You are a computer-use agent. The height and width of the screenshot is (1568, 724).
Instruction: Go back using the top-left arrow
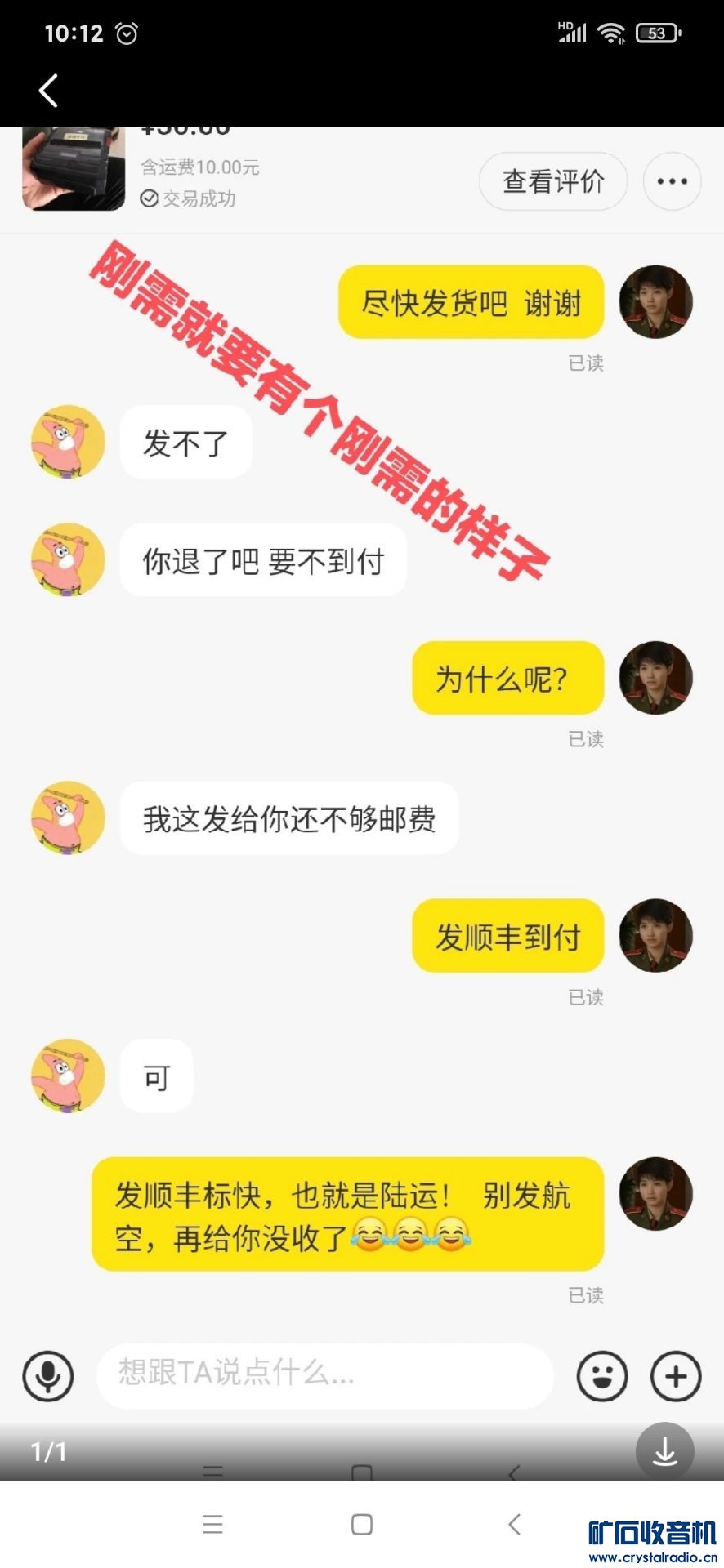click(49, 91)
